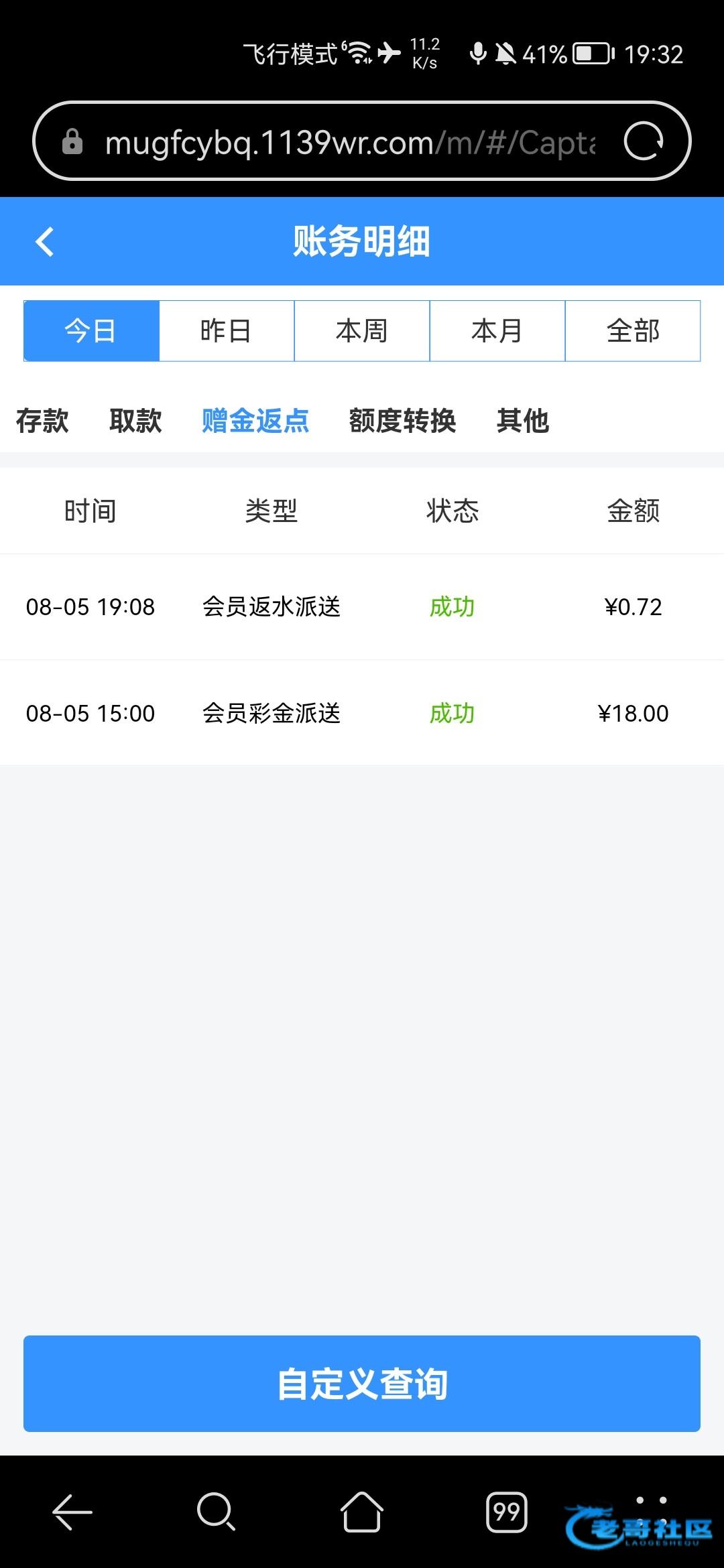Open the 取款 category

(135, 421)
